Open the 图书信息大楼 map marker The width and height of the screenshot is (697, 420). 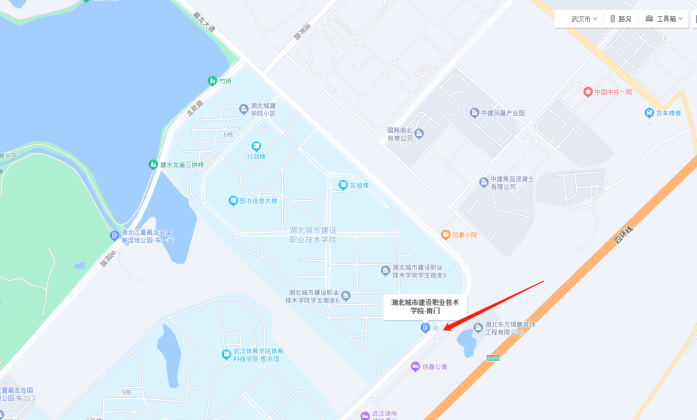coord(234,200)
